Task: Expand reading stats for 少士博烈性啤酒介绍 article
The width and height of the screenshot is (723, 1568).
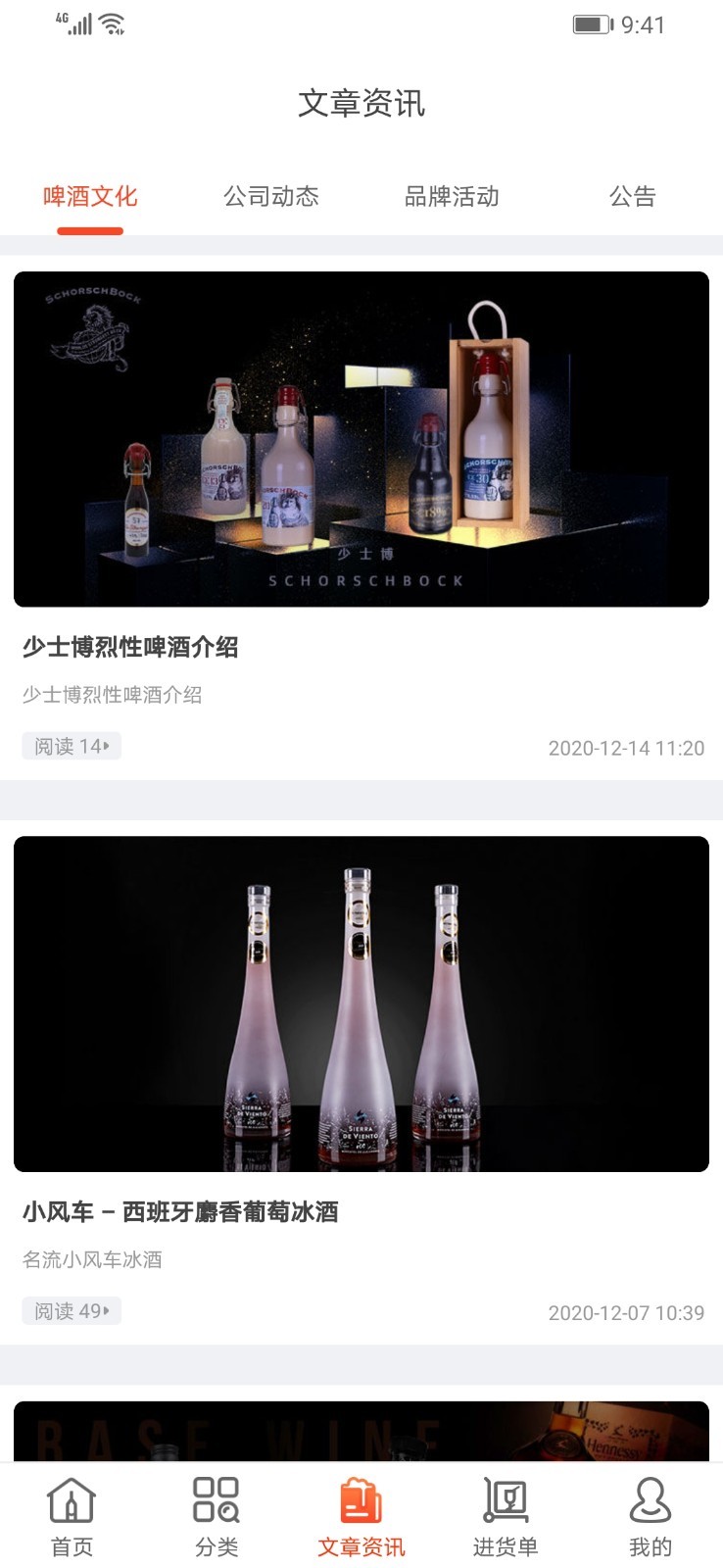Action: (70, 746)
